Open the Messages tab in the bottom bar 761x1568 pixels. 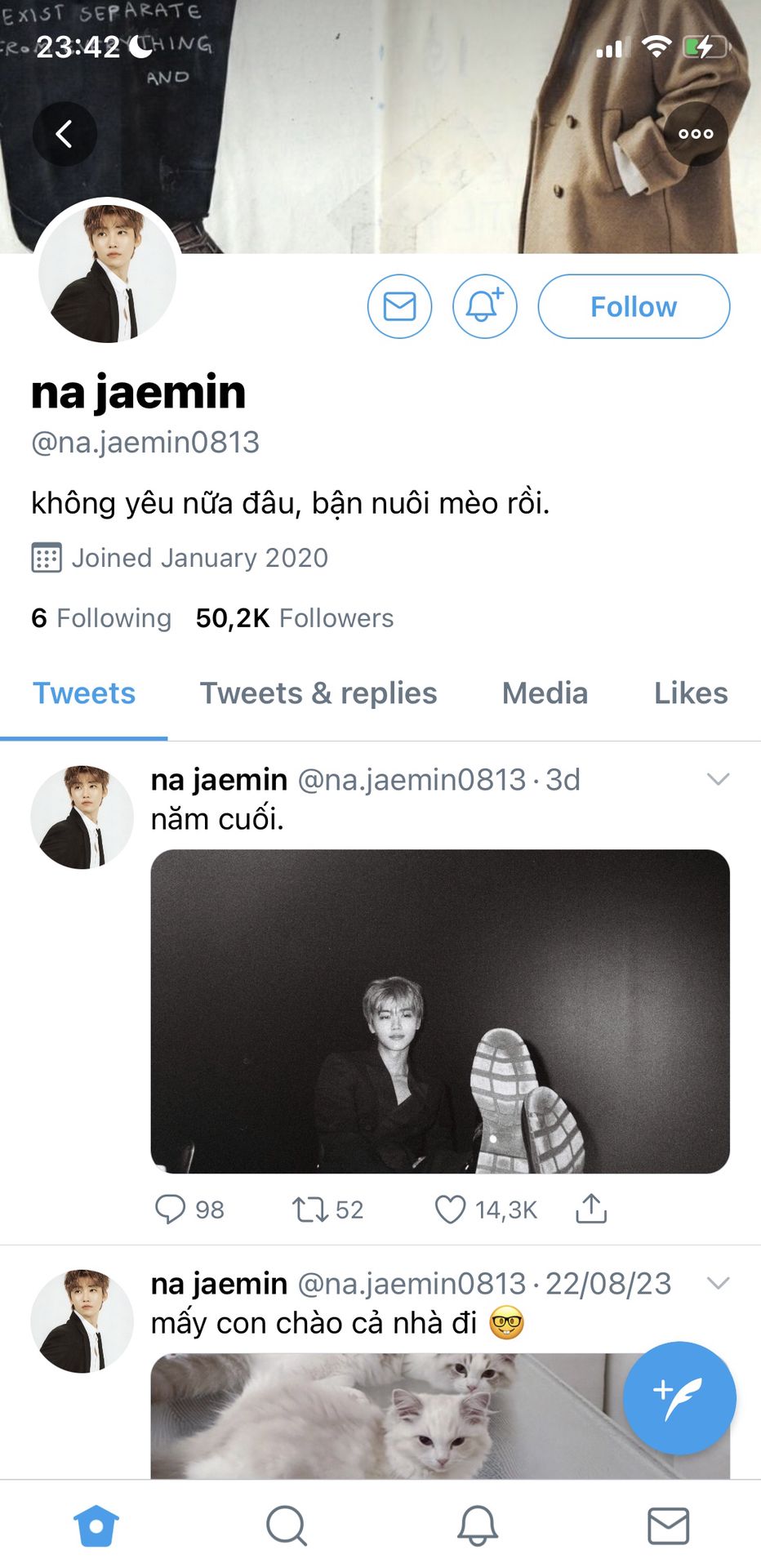pyautogui.click(x=668, y=1525)
